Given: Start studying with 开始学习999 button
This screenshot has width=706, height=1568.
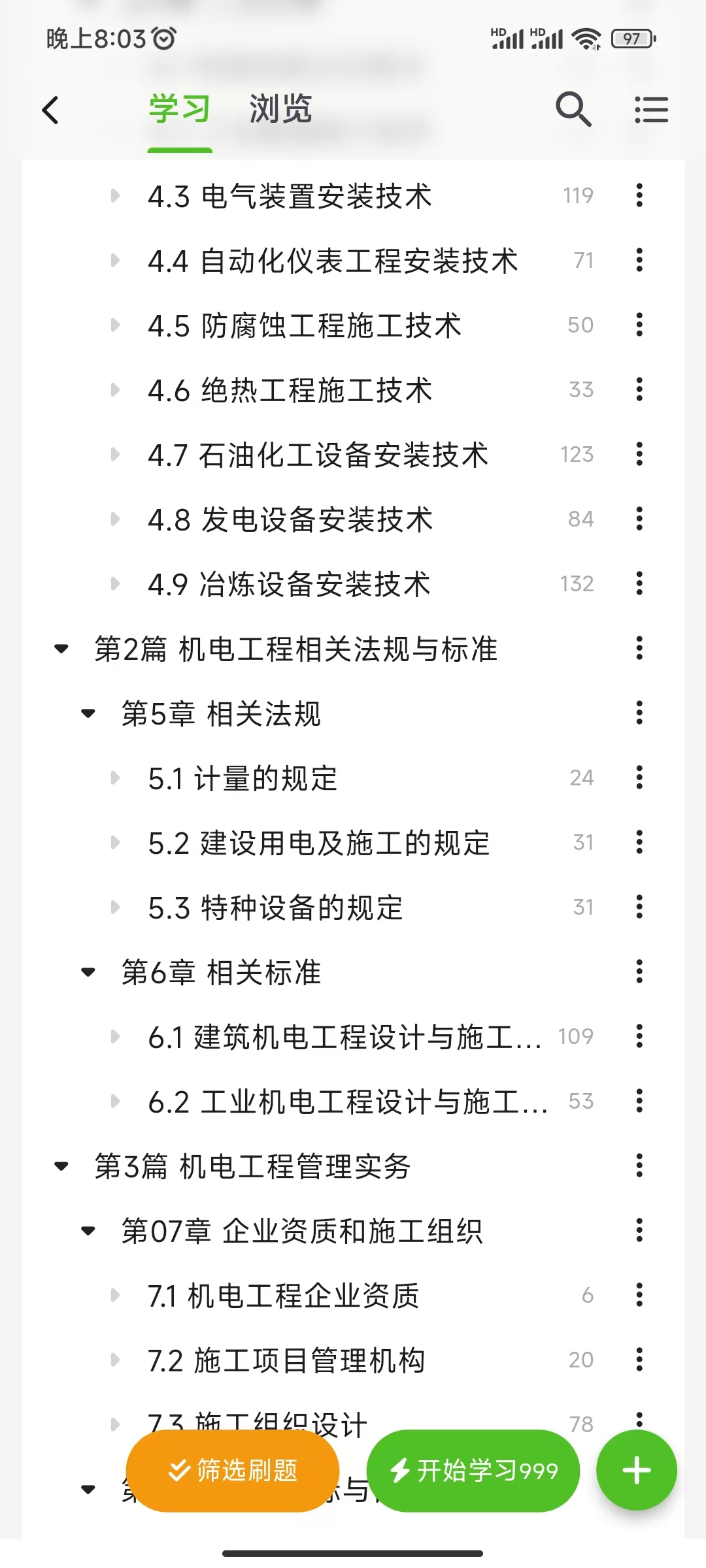Looking at the screenshot, I should point(473,1471).
